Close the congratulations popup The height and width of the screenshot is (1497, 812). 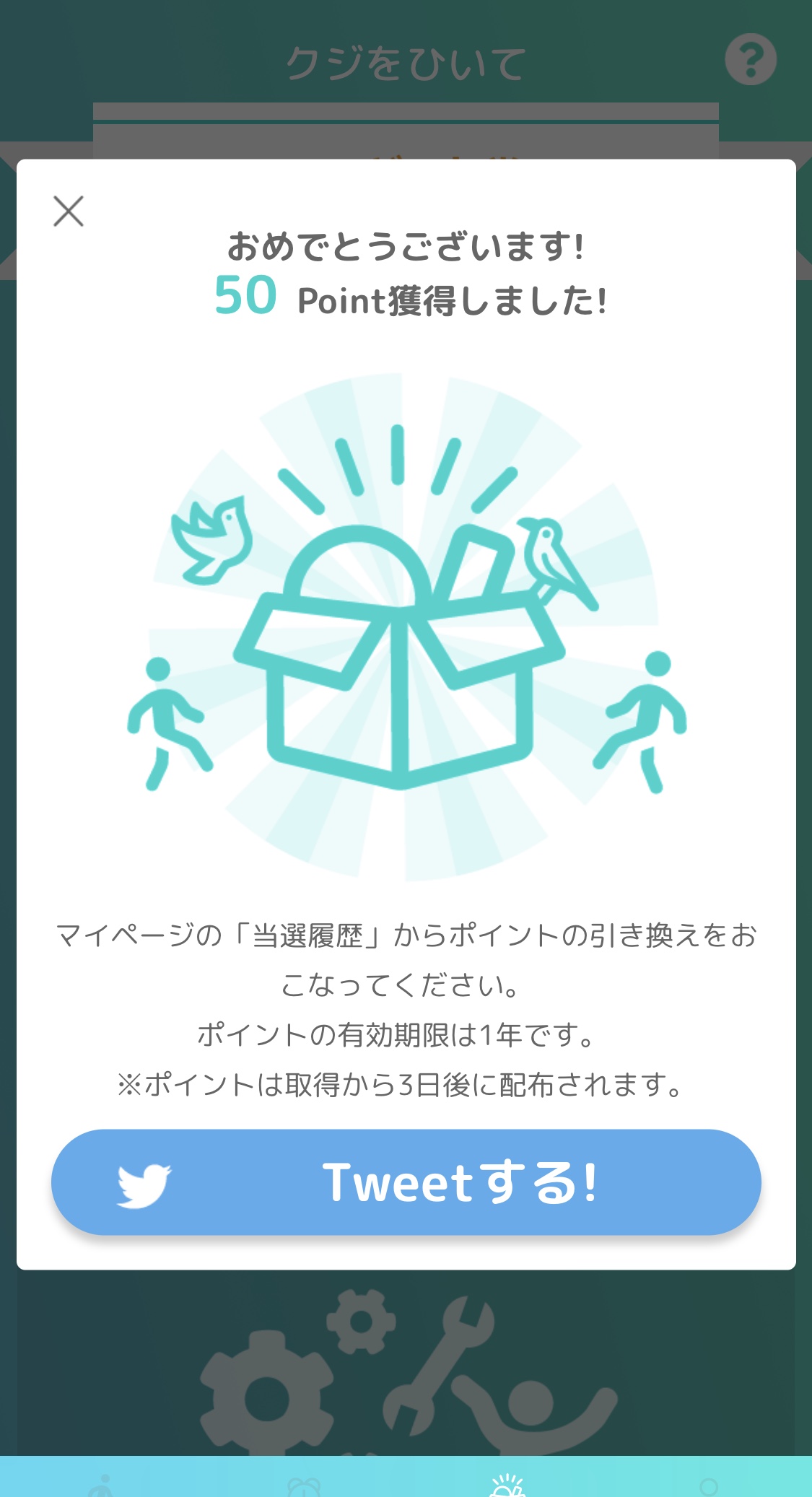pyautogui.click(x=69, y=211)
